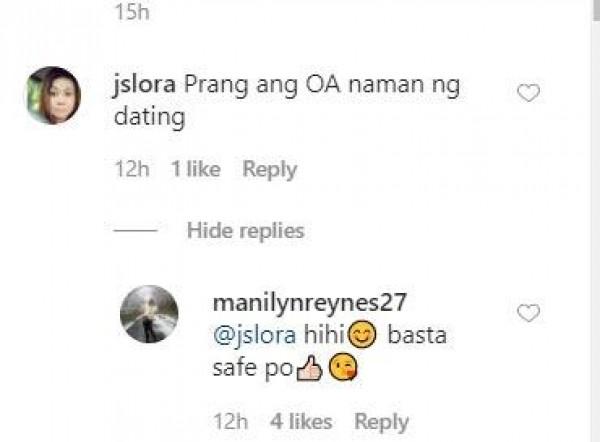View the 1 like on jslora's comment
Image resolution: width=600 pixels, height=442 pixels.
[195, 170]
